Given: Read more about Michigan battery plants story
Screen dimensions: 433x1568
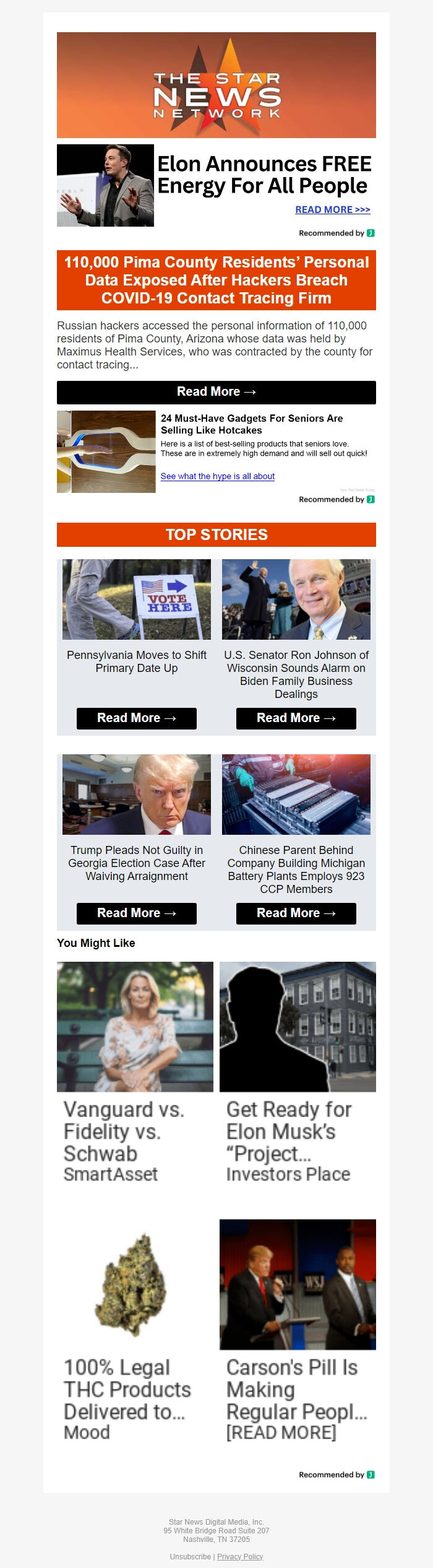Looking at the screenshot, I should click(x=296, y=913).
